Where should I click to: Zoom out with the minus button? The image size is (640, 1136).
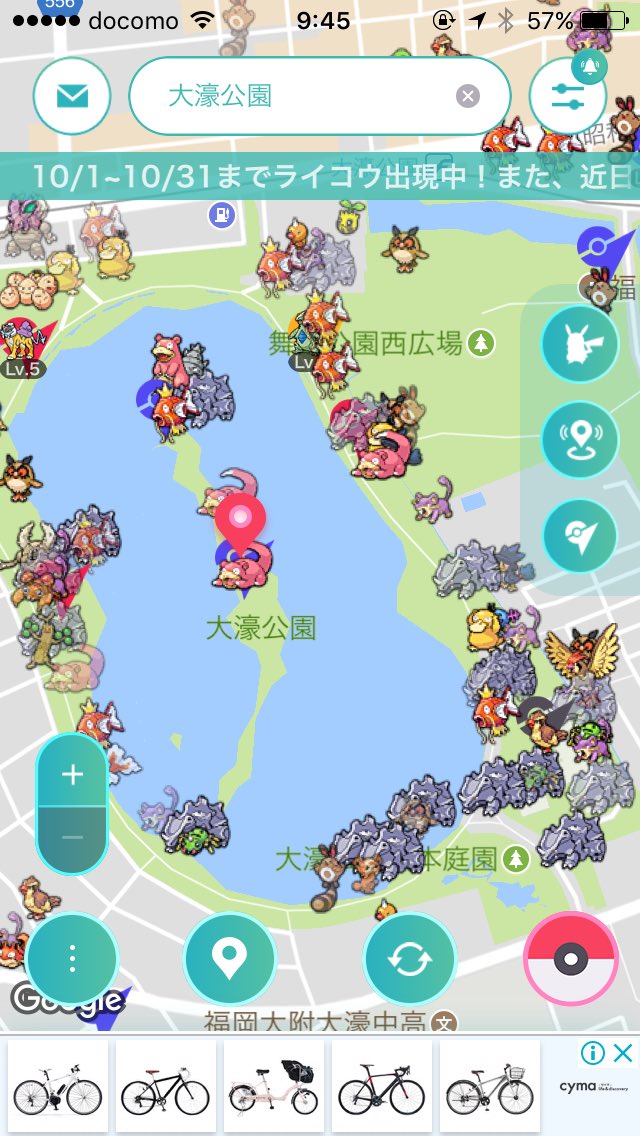click(72, 839)
